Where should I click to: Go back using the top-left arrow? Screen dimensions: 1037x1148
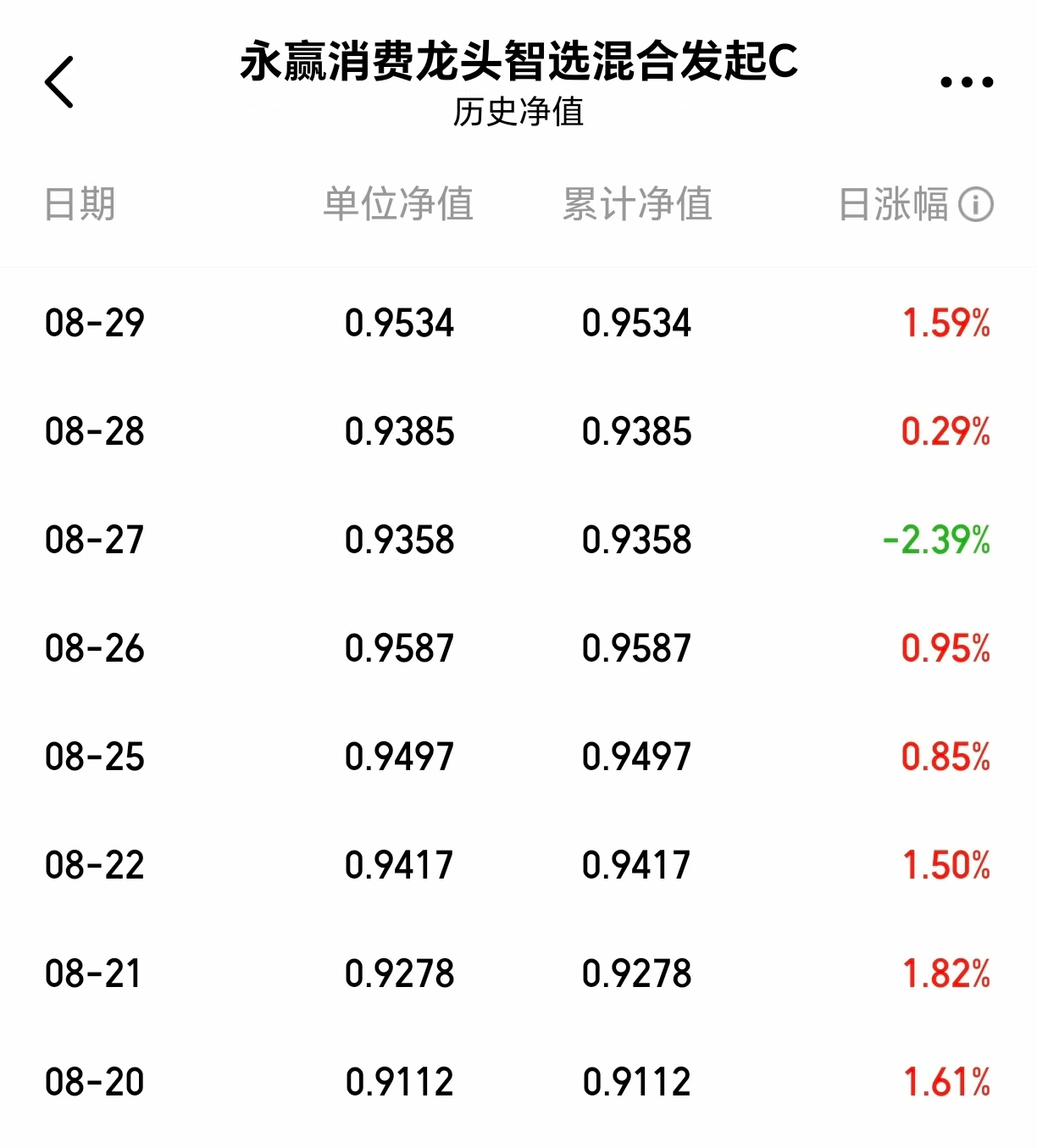pos(59,82)
